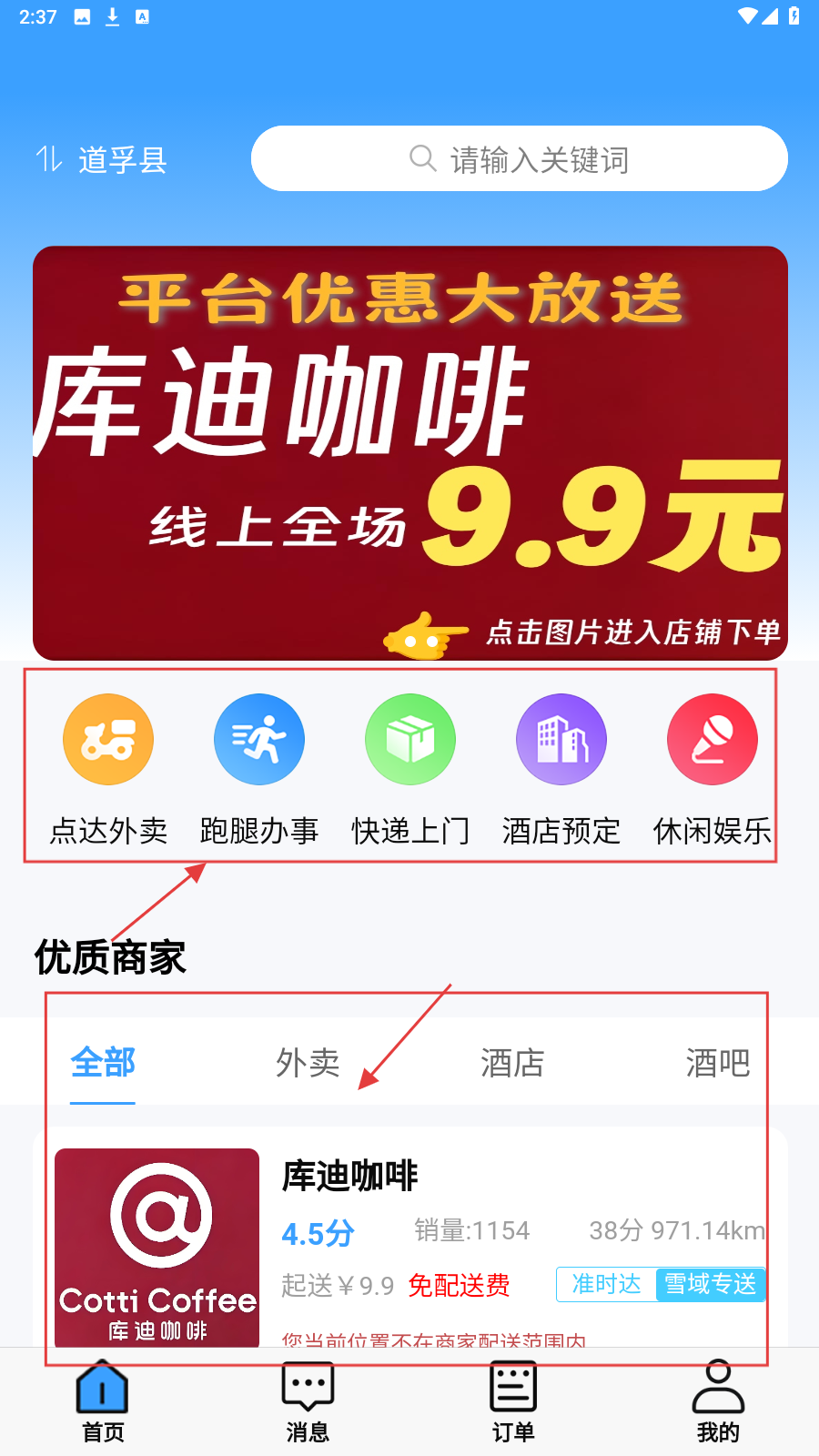
Task: Open 点达外卖 category
Action: 108,767
